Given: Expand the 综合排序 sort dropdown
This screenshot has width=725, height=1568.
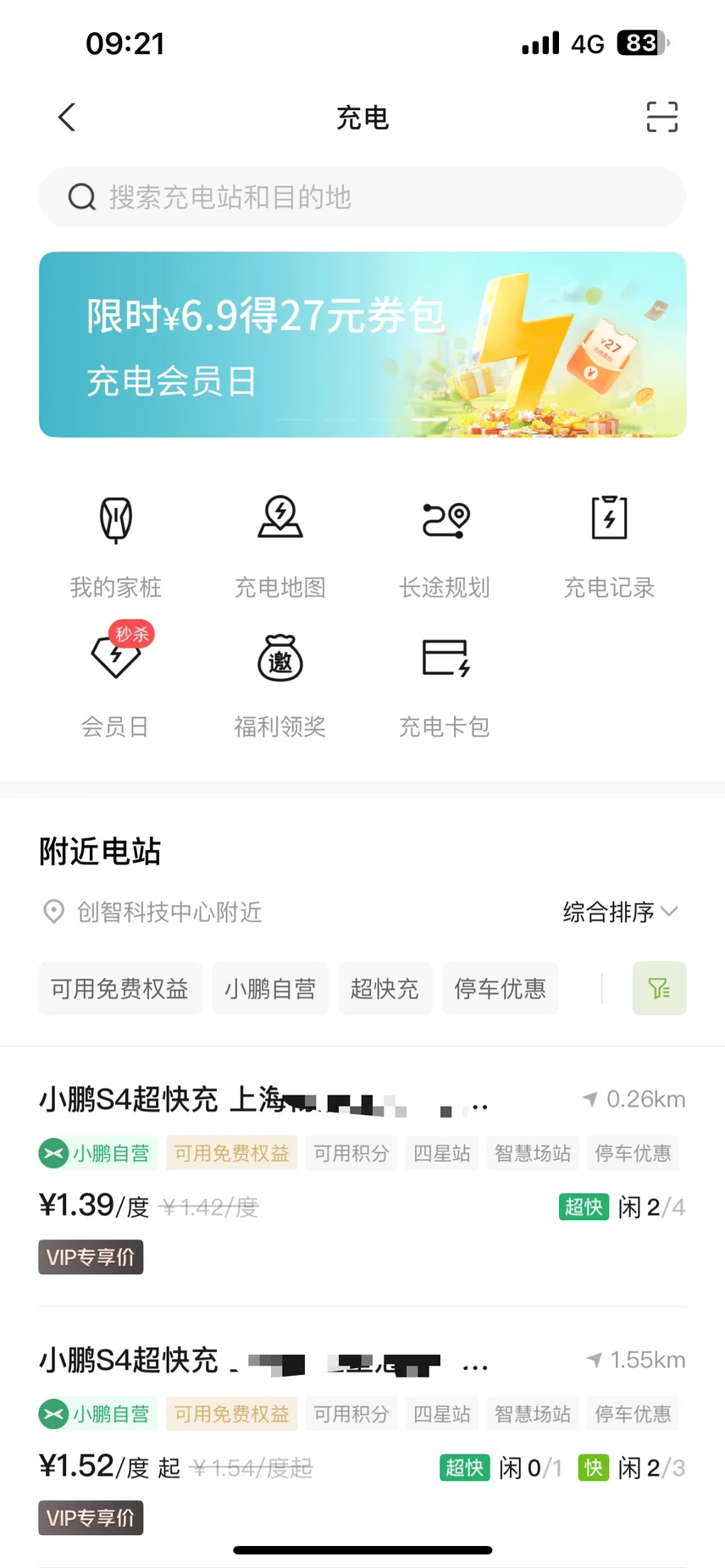Looking at the screenshot, I should [x=620, y=912].
